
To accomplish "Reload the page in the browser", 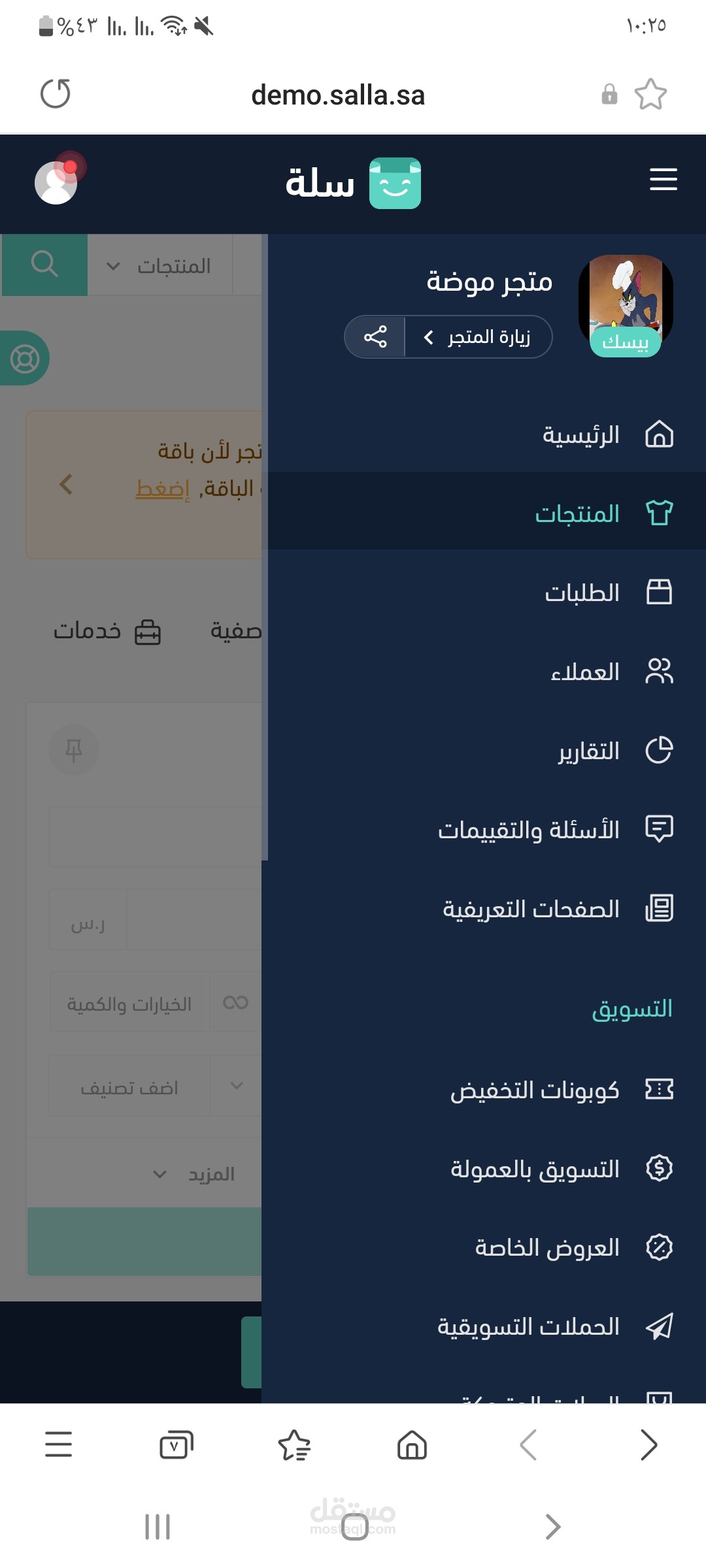I will 56,93.
